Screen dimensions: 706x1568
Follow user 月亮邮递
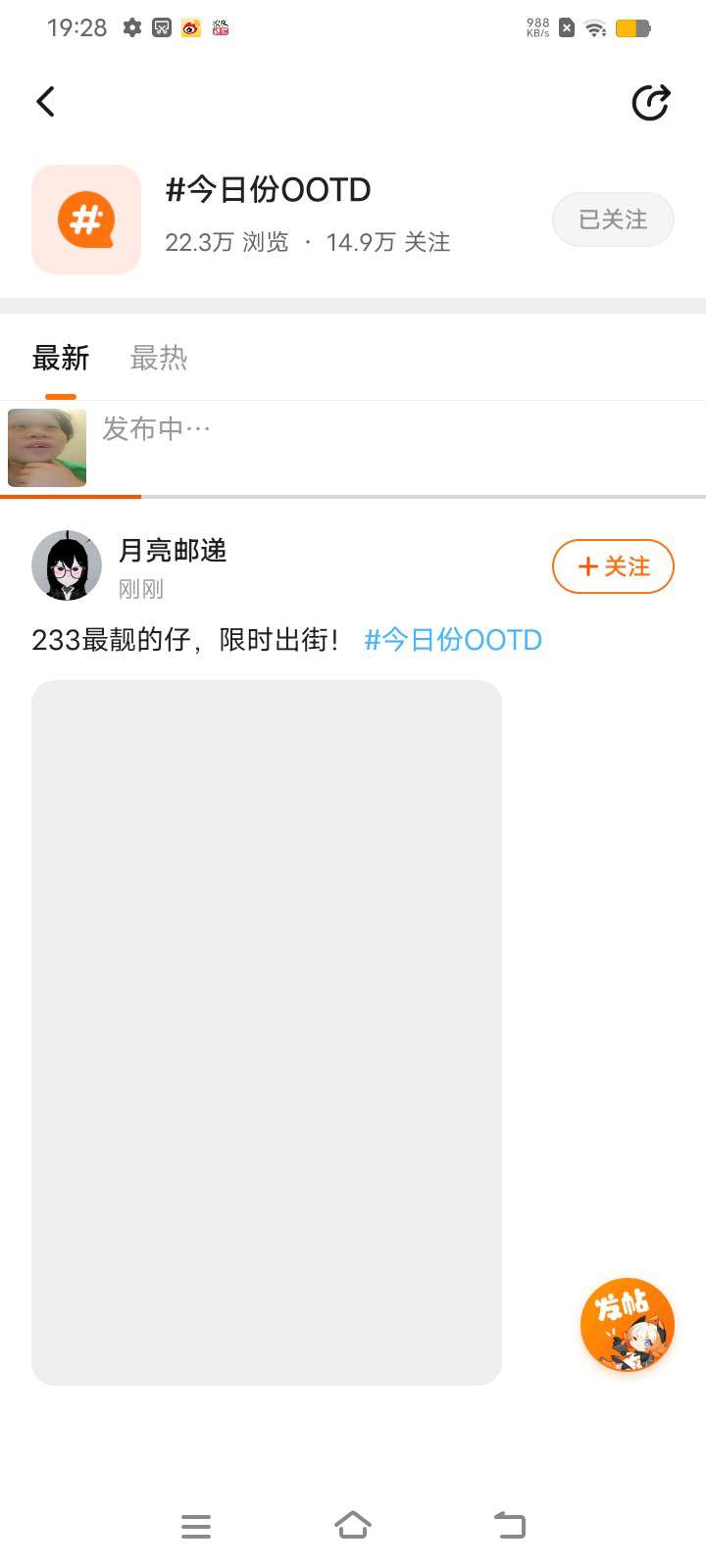613,566
